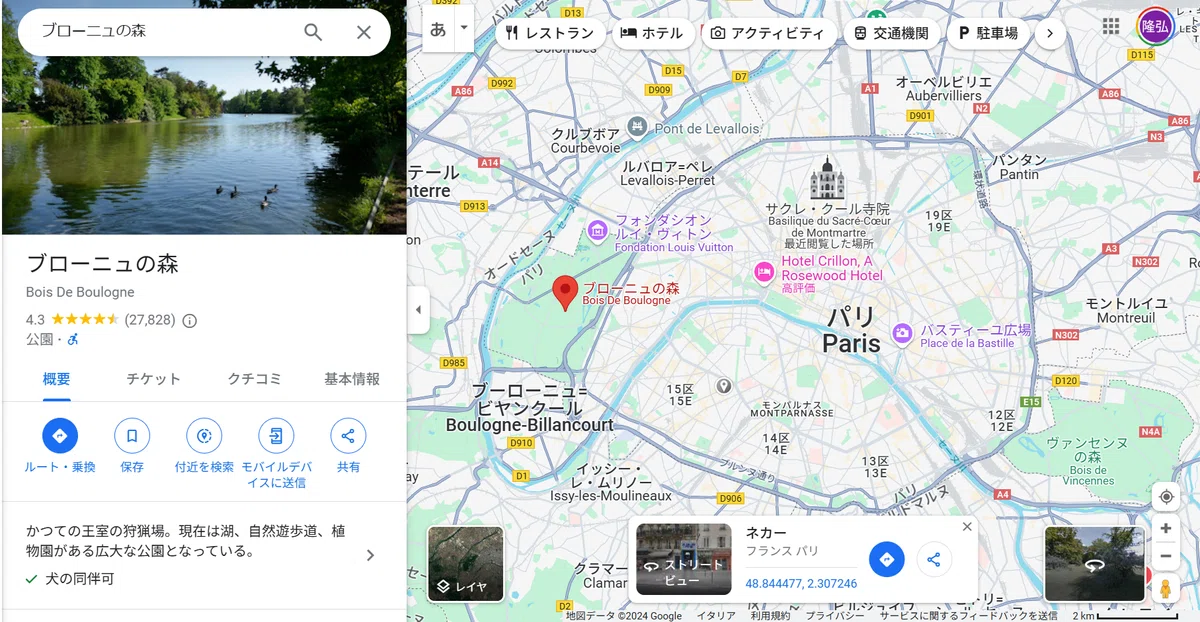Open the Google apps grid
1200x622 pixels.
click(1111, 26)
